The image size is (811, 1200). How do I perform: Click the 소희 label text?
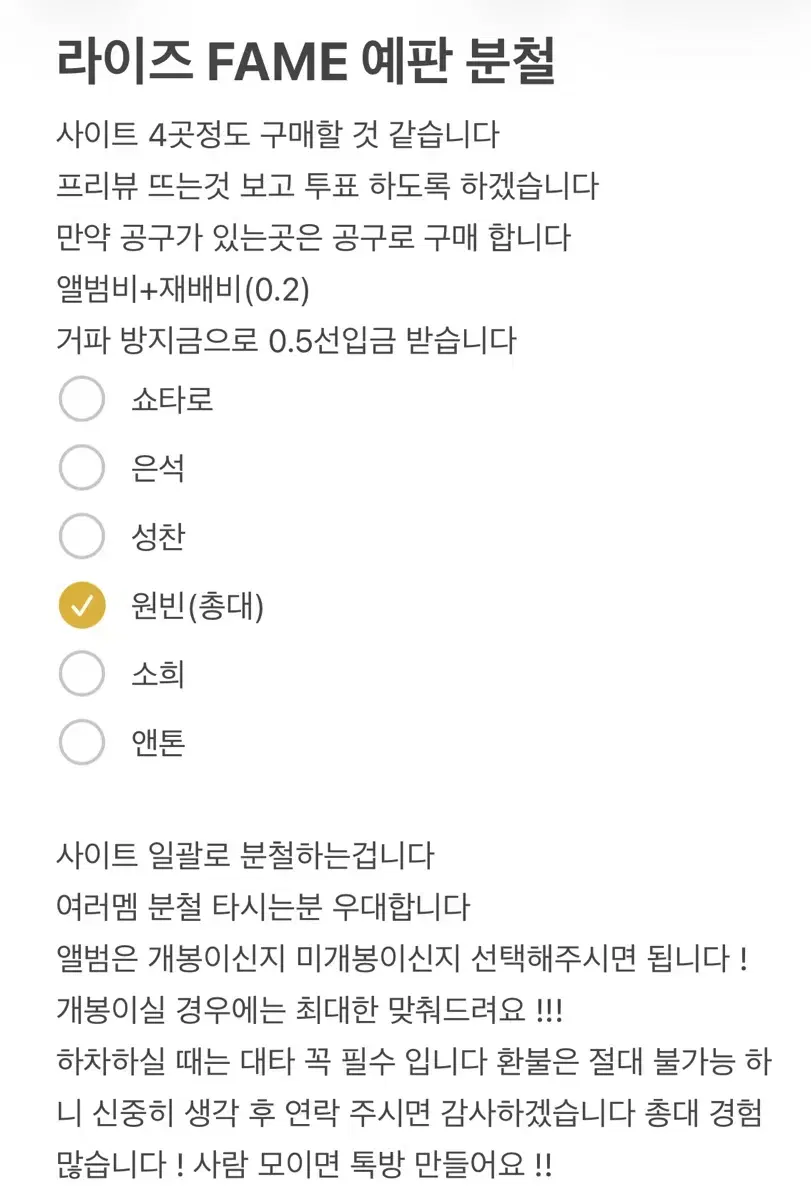coord(157,674)
